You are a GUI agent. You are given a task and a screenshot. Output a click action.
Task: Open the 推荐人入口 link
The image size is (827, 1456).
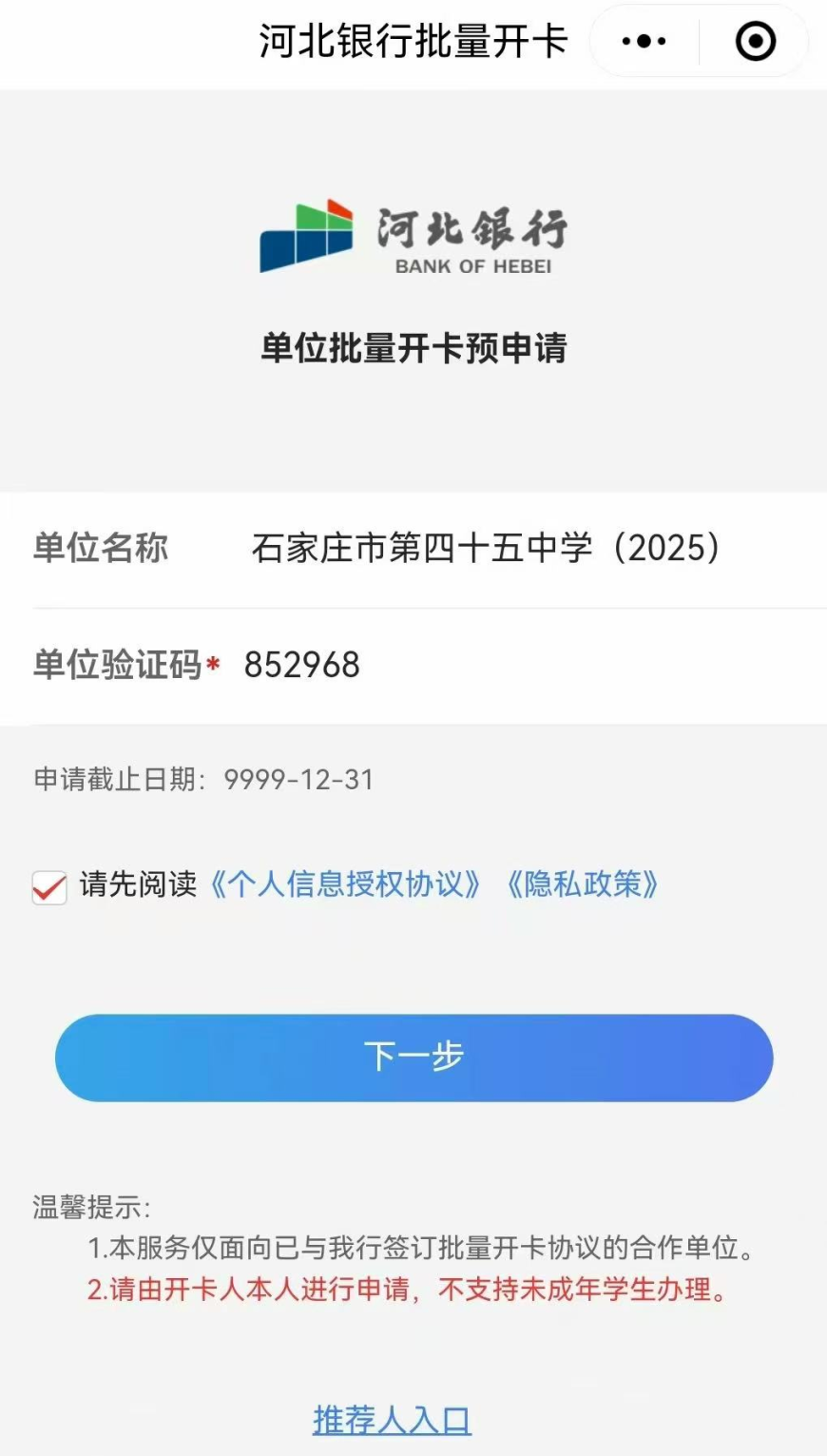click(392, 1420)
